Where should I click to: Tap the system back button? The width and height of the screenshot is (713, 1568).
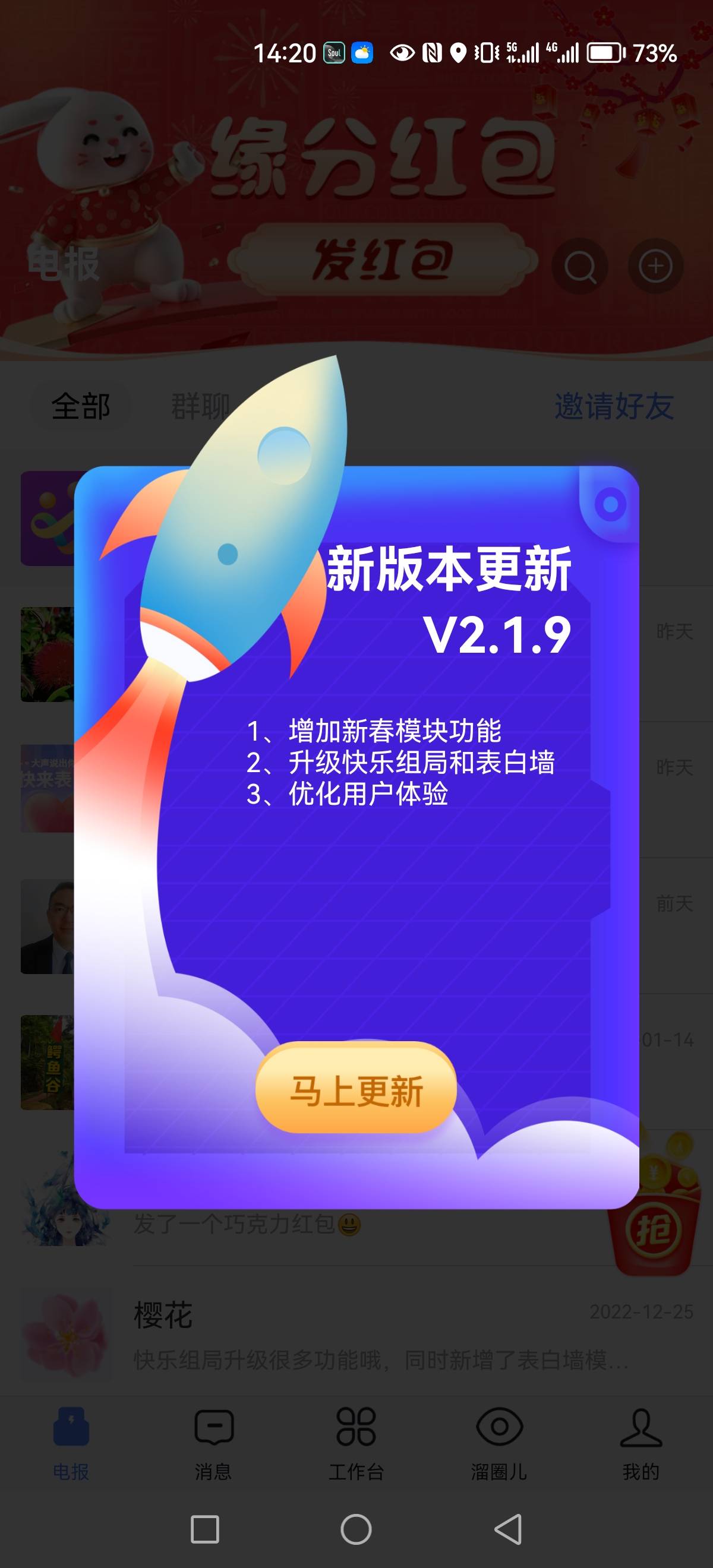pos(508,1529)
